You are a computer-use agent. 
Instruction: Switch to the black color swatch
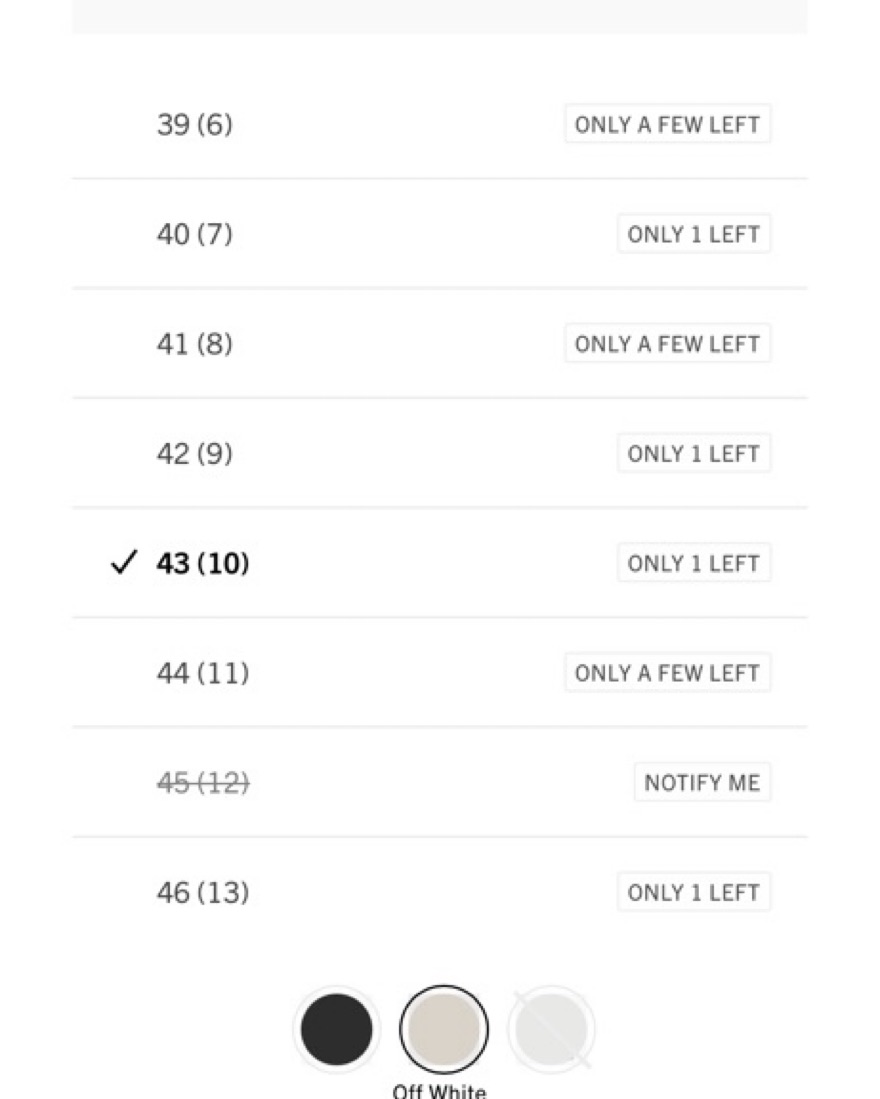click(x=337, y=1029)
